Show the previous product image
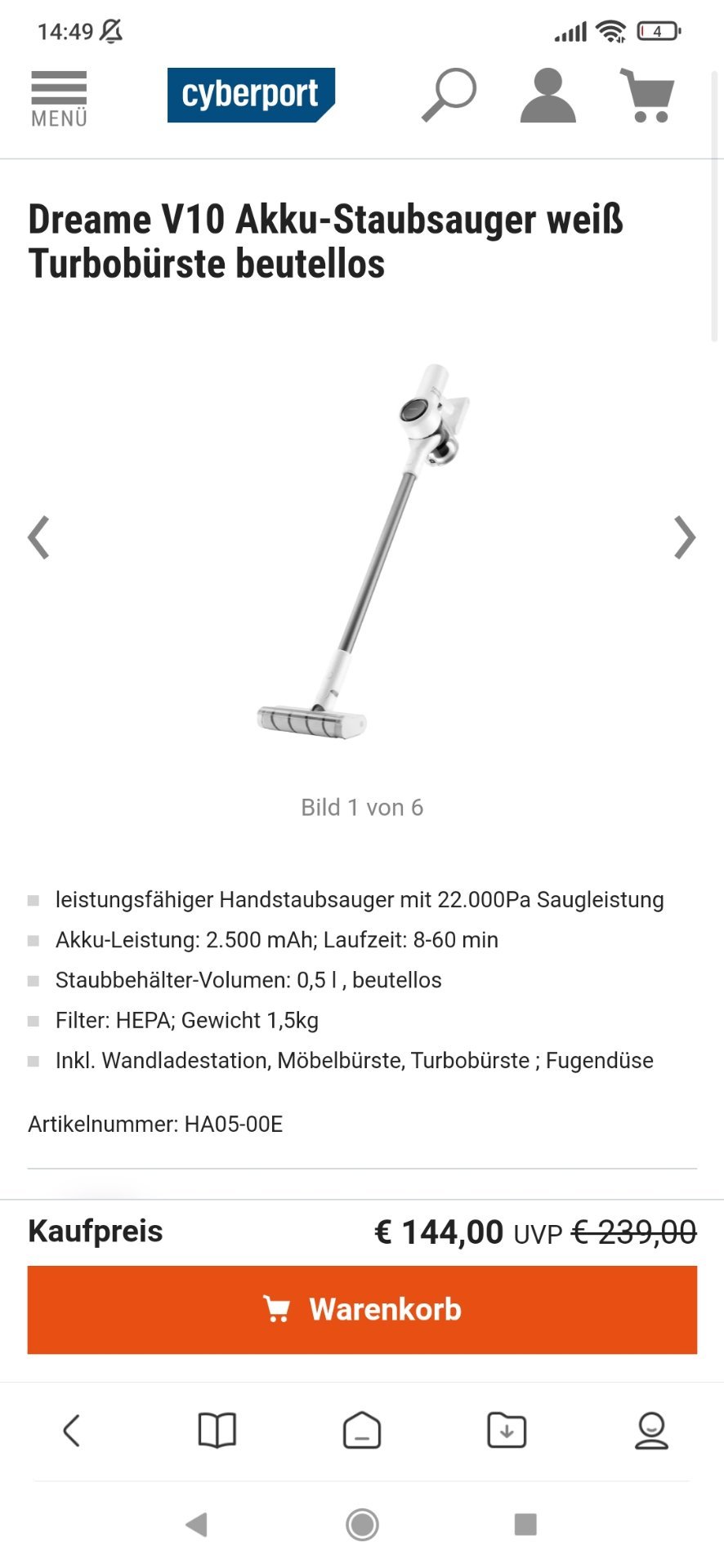 38,537
